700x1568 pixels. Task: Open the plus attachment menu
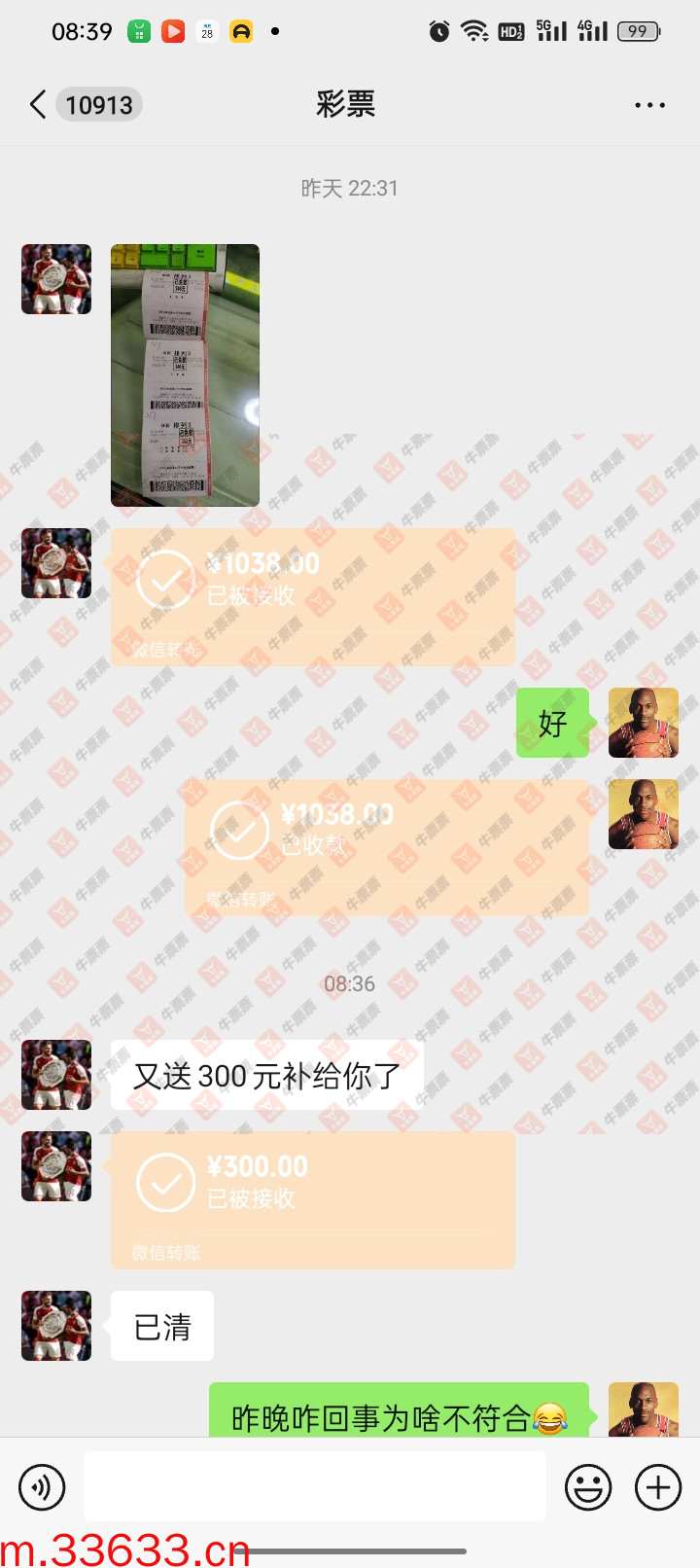pyautogui.click(x=658, y=1487)
